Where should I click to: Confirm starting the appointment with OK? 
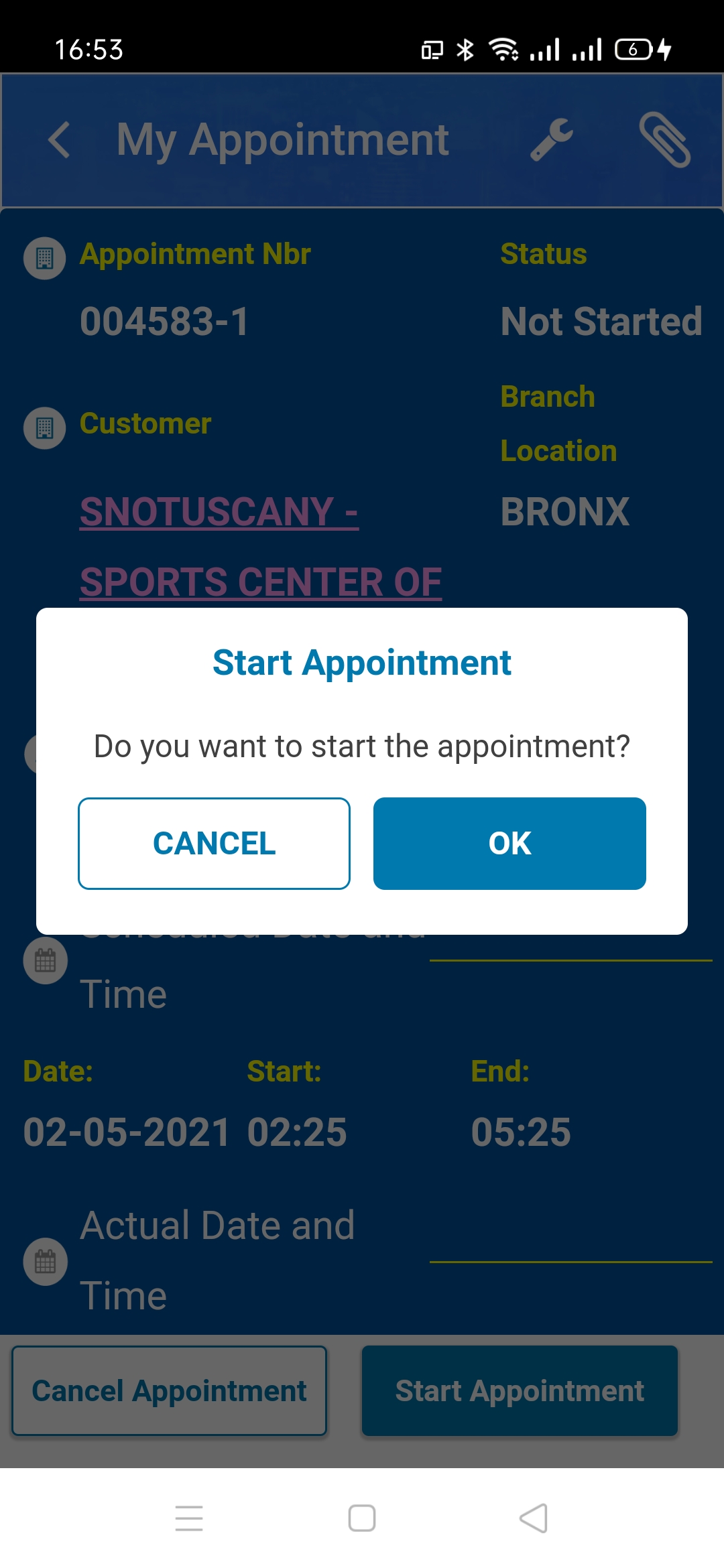point(509,843)
